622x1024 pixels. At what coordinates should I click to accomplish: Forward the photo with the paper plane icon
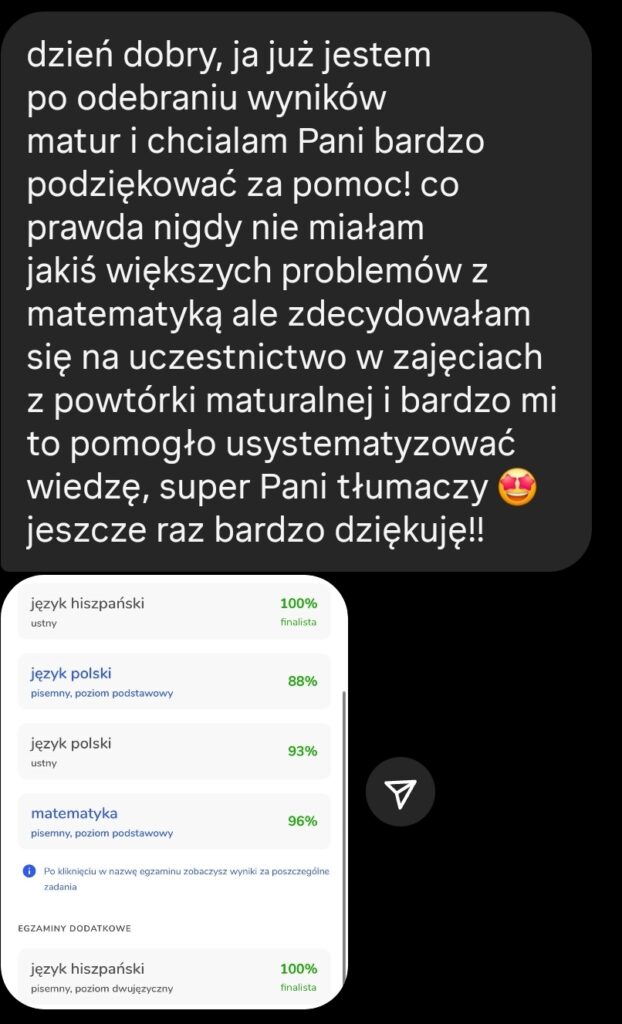400,792
